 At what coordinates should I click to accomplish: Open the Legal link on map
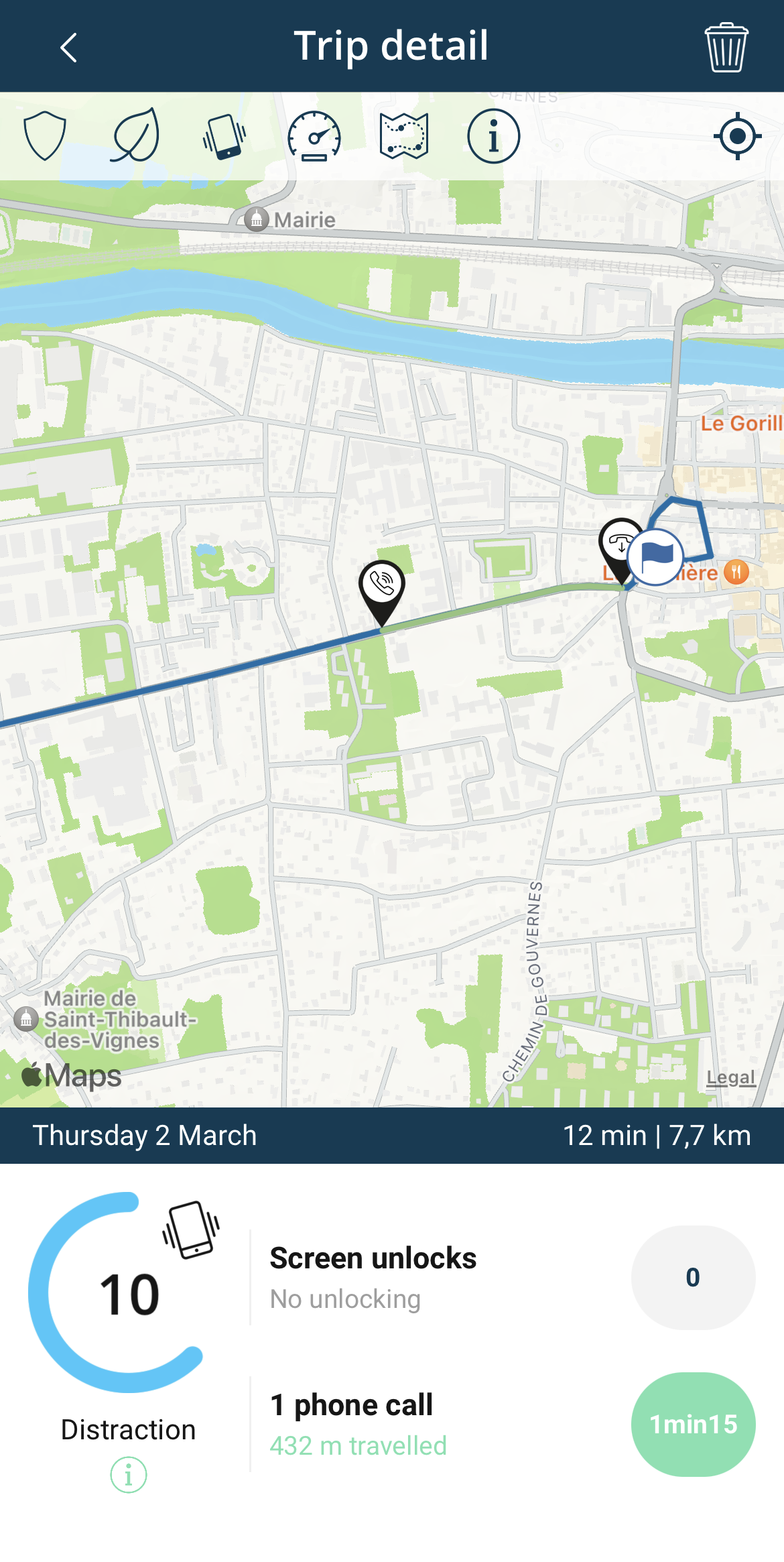730,1077
